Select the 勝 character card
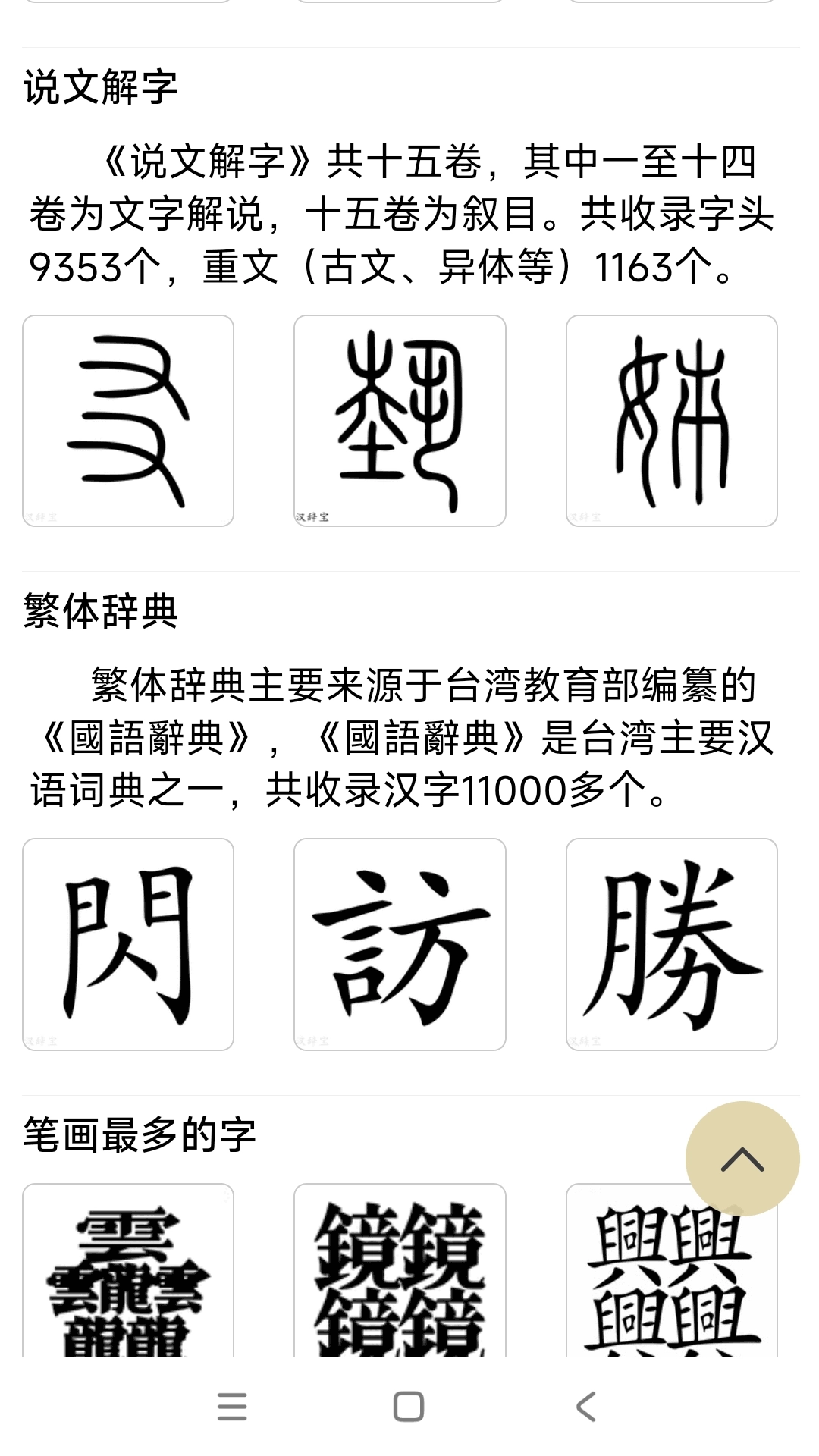Viewport: 819px width, 1456px height. [x=671, y=943]
